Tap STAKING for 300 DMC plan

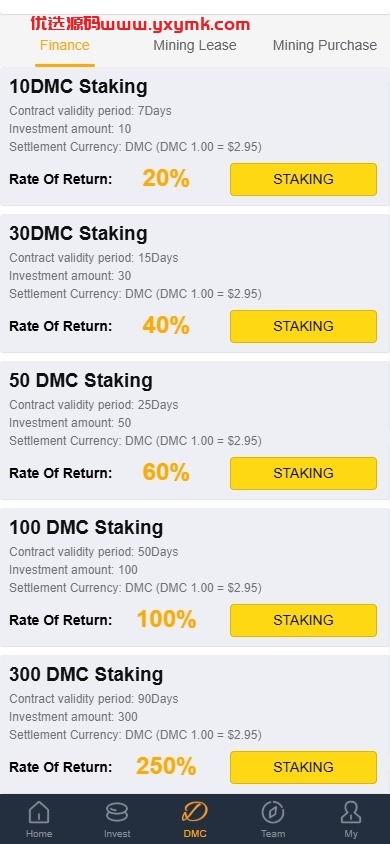pyautogui.click(x=303, y=767)
